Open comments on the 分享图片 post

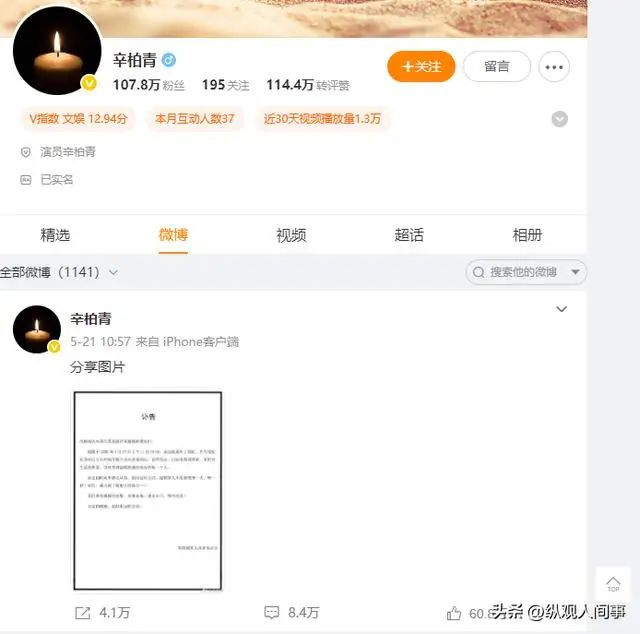tap(291, 612)
